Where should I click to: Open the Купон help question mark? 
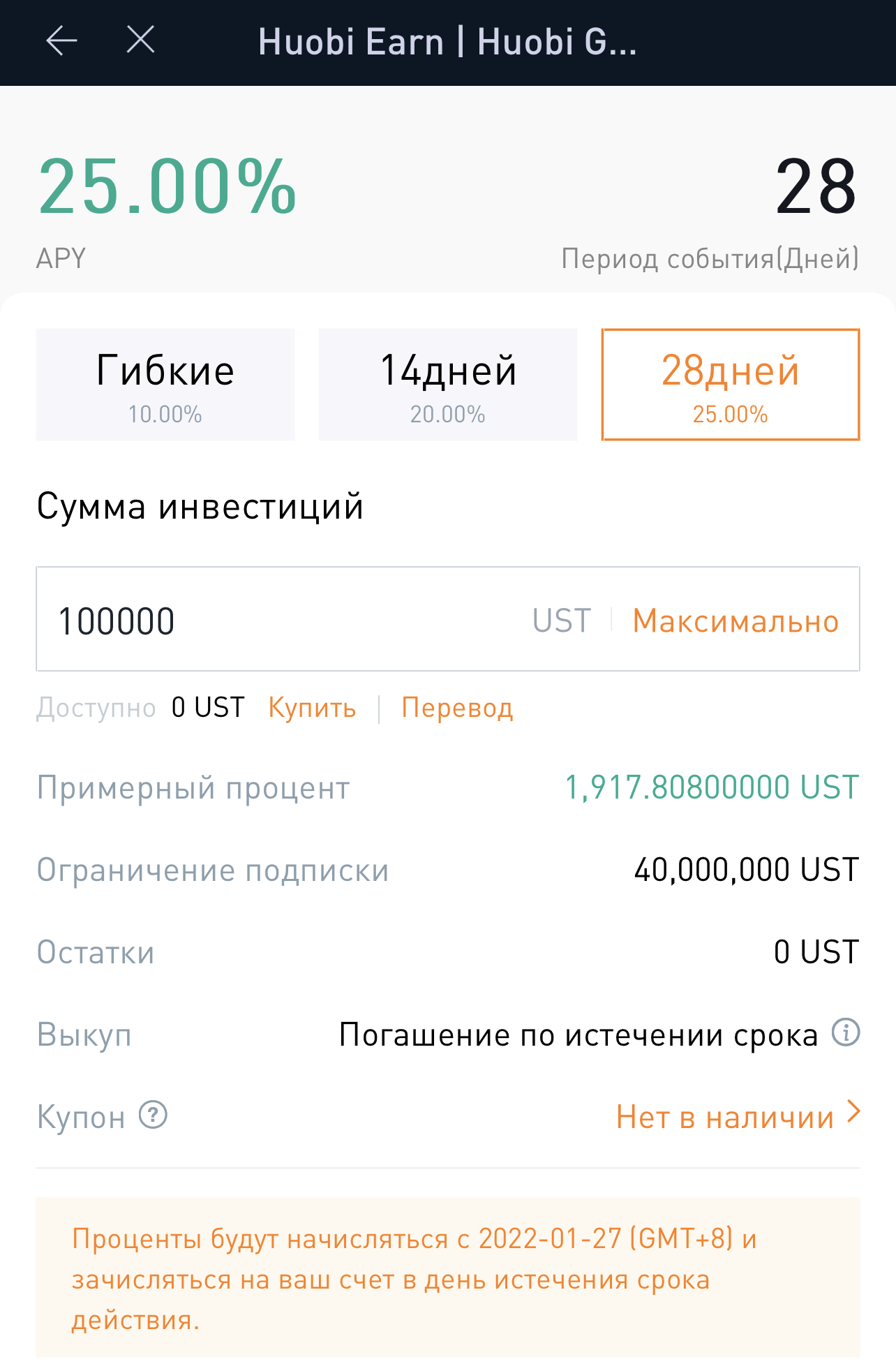tap(153, 1115)
